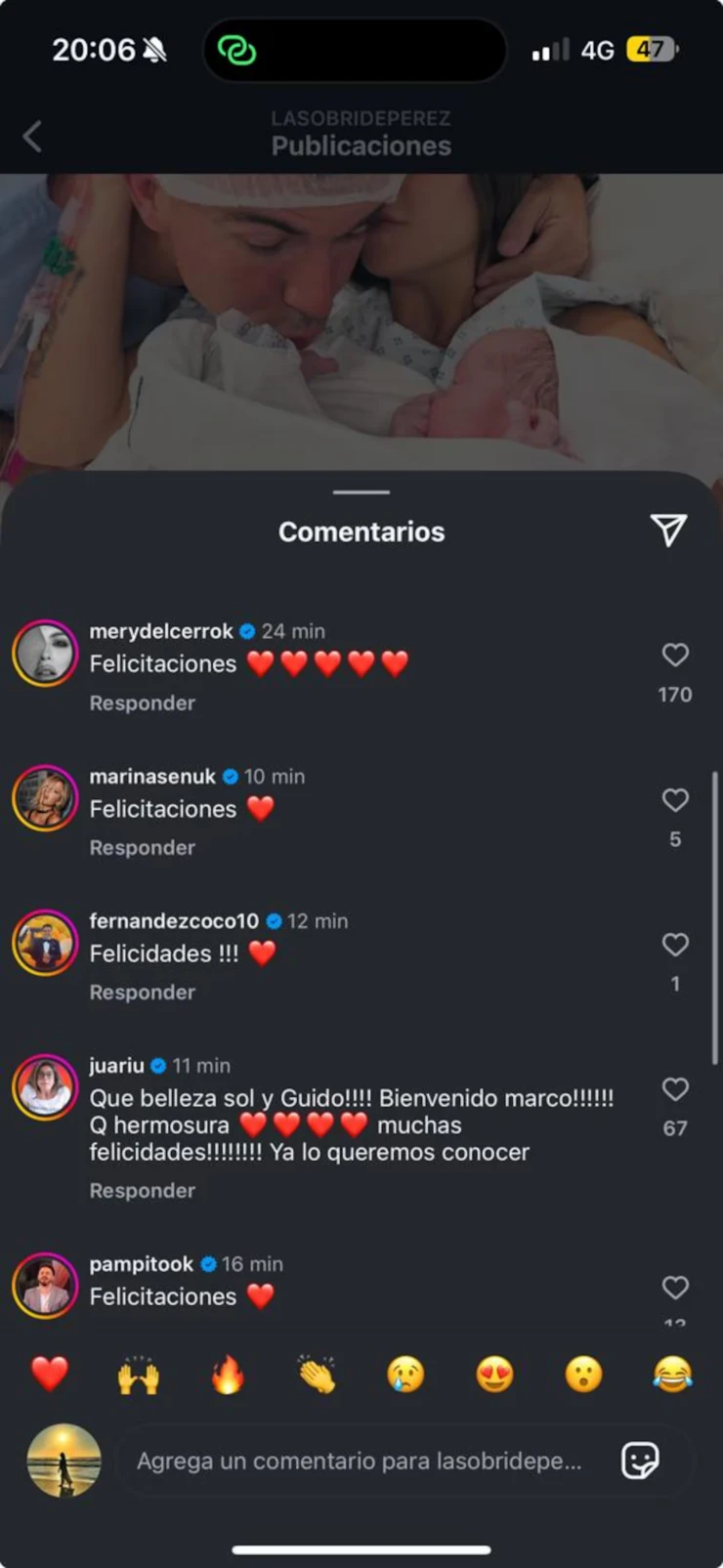This screenshot has height=1568, width=723.
Task: Focus the add a comment field
Action: 360,1462
